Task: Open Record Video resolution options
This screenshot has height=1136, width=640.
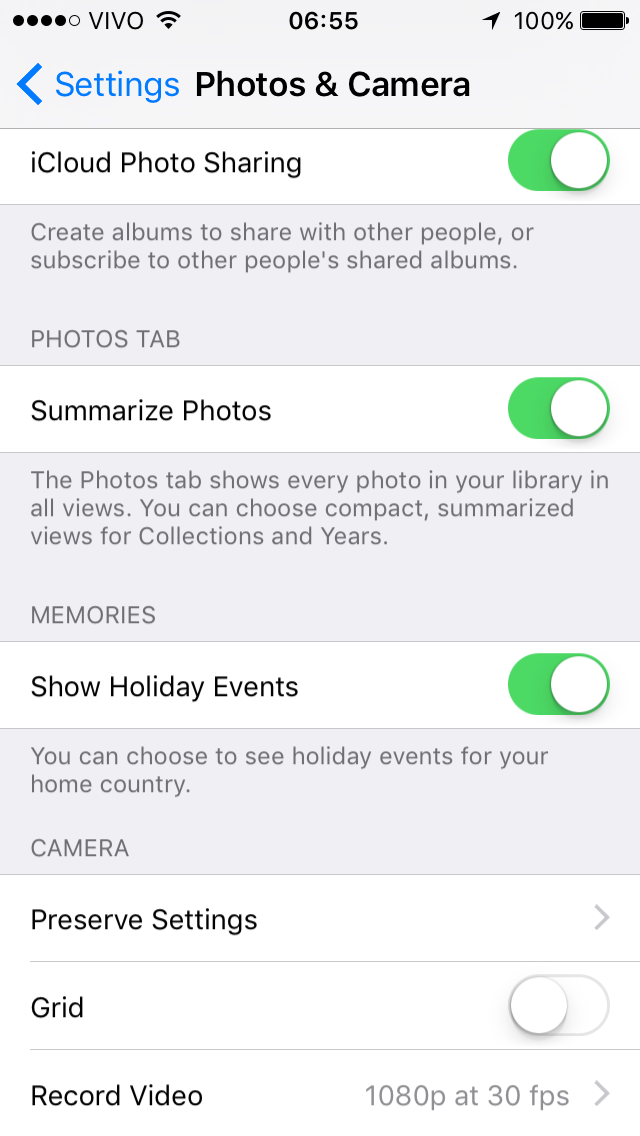Action: [320, 1094]
